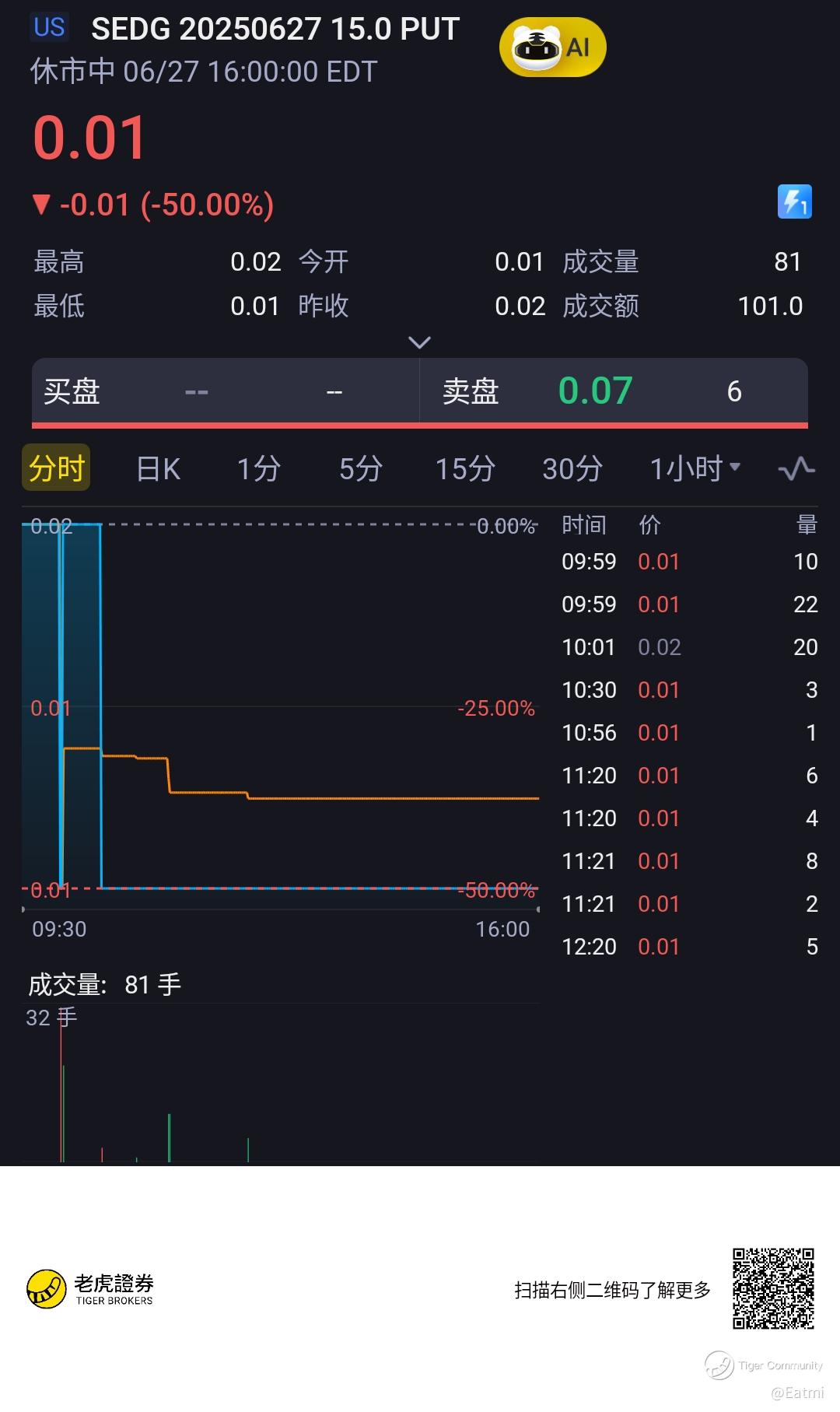Select the 1分 chart interval

(x=258, y=468)
